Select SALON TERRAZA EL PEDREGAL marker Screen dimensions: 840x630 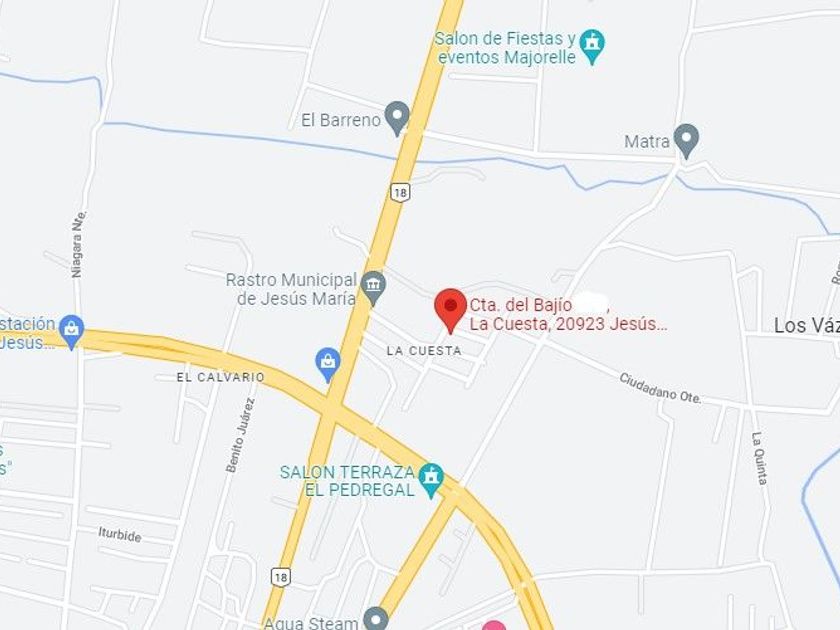tap(431, 481)
